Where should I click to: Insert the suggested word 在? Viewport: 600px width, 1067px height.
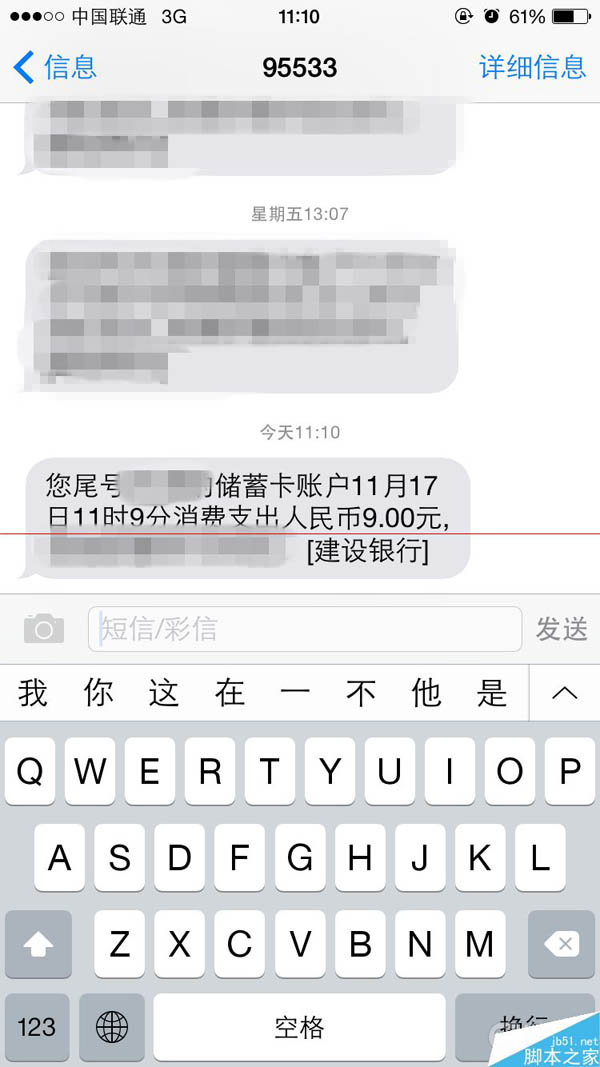(230, 692)
